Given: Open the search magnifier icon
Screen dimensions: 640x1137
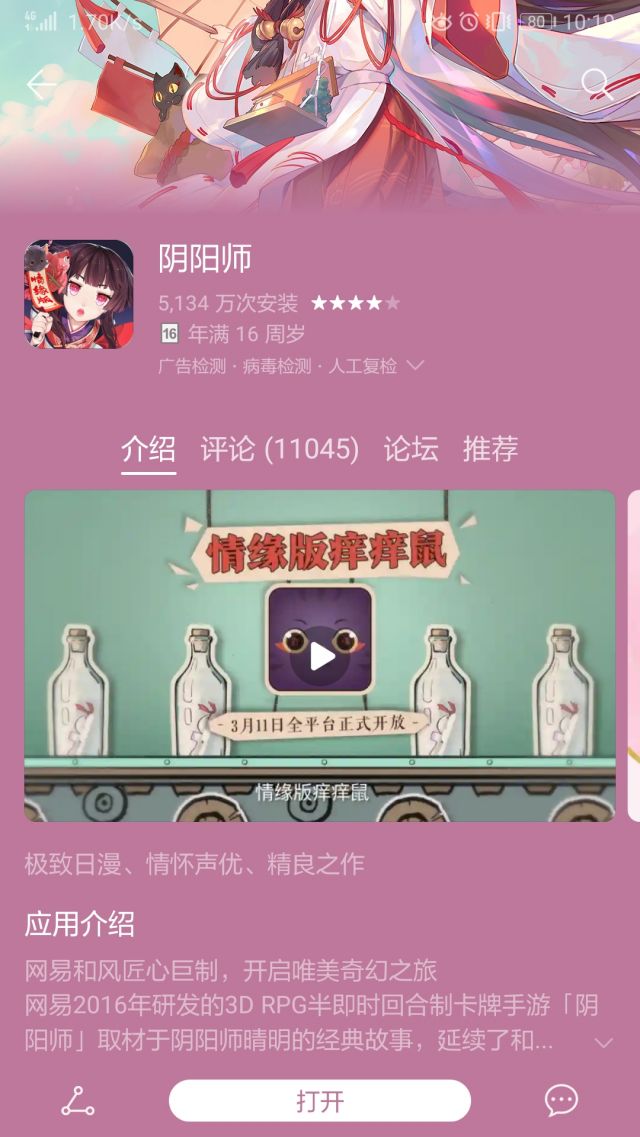Looking at the screenshot, I should click(x=597, y=85).
